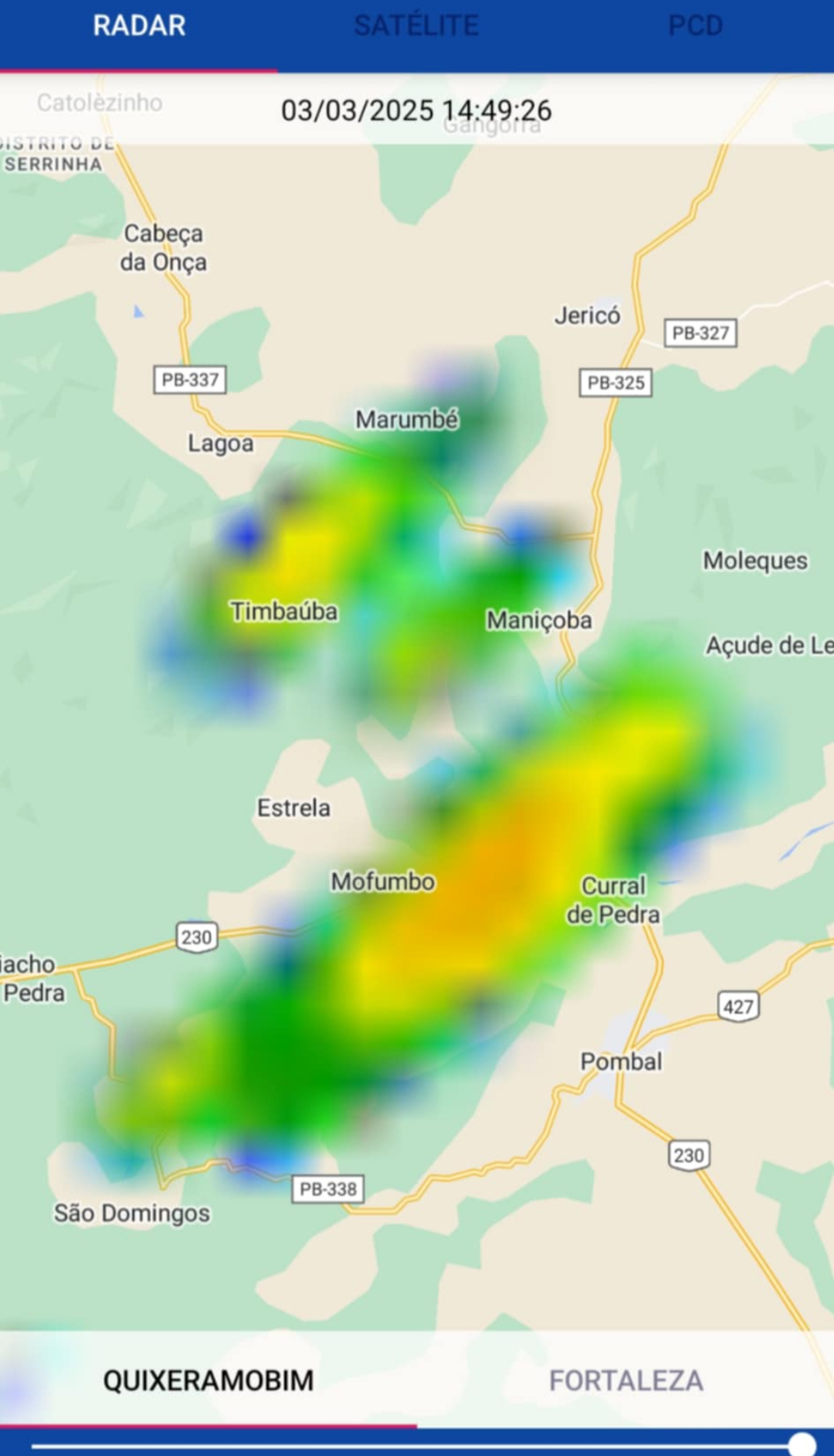
Task: Choose the FORTALEZA radar station
Action: tap(625, 1380)
